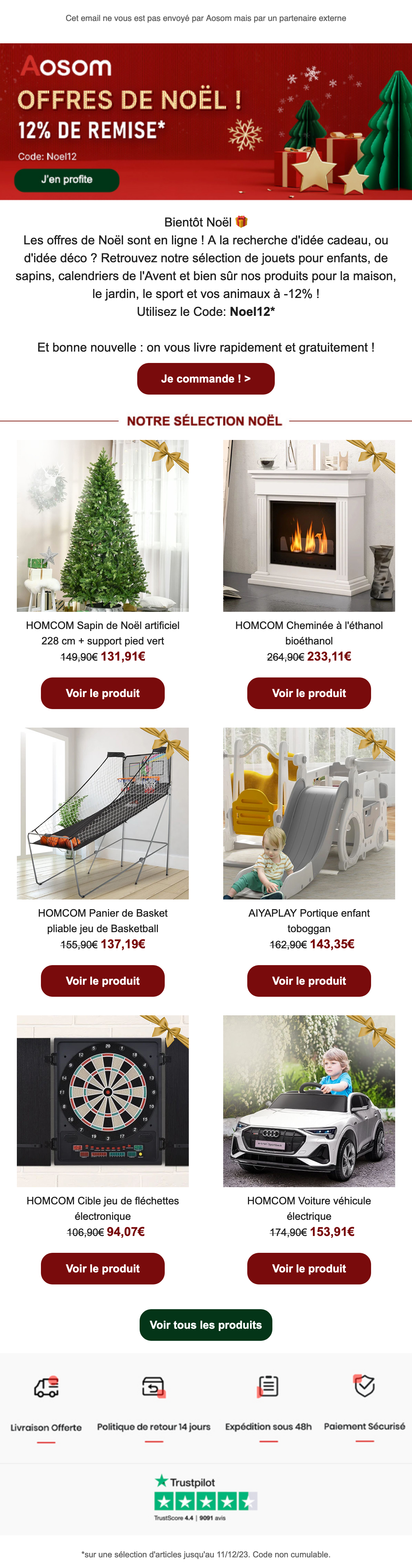The width and height of the screenshot is (412, 1568).
Task: View product Cheminée à l'éthanol
Action: [308, 693]
